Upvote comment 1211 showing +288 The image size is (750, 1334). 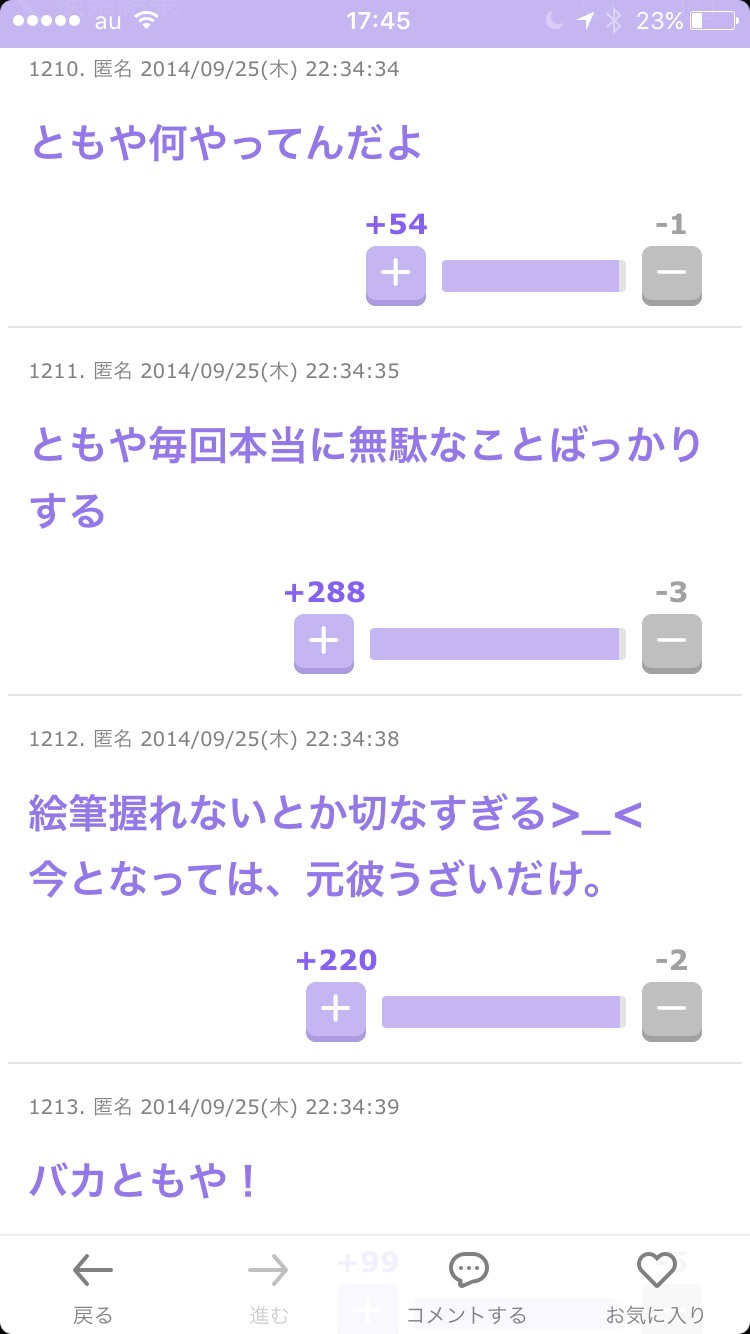point(324,643)
